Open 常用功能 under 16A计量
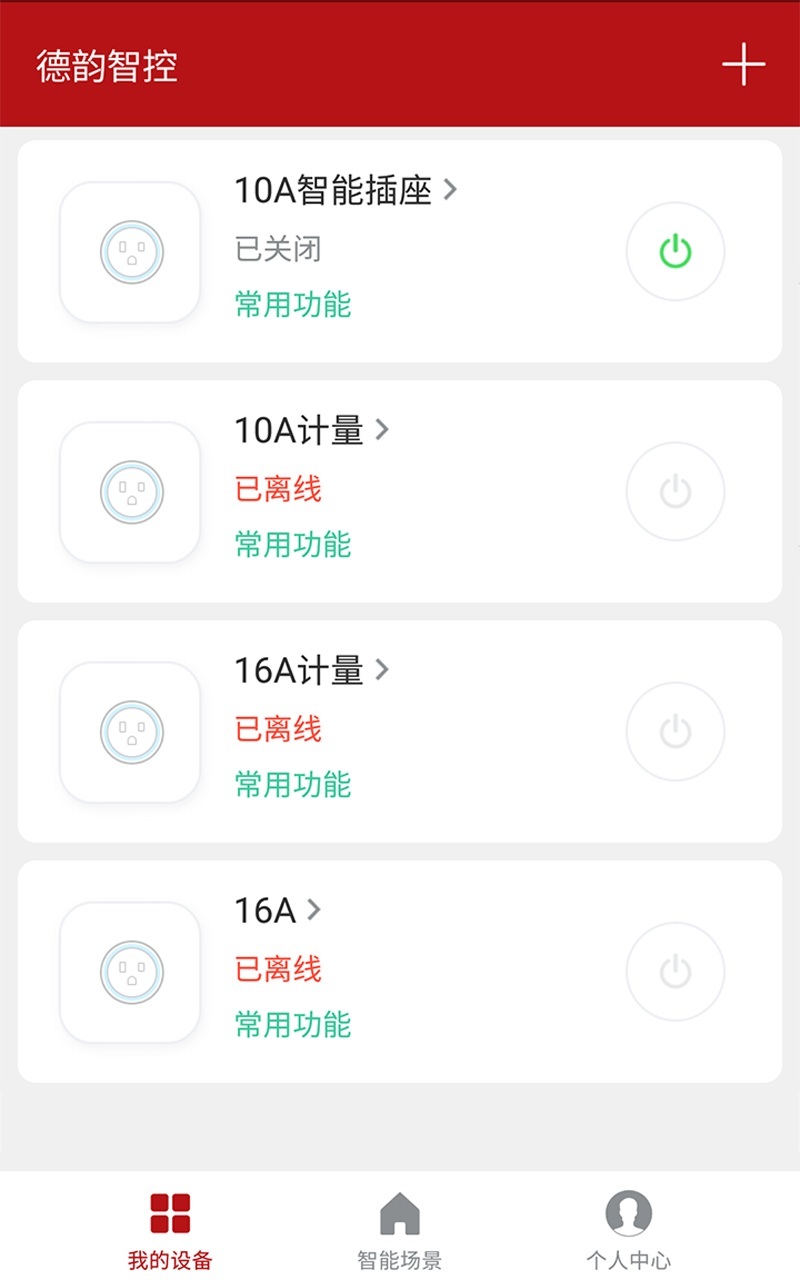 click(x=293, y=784)
